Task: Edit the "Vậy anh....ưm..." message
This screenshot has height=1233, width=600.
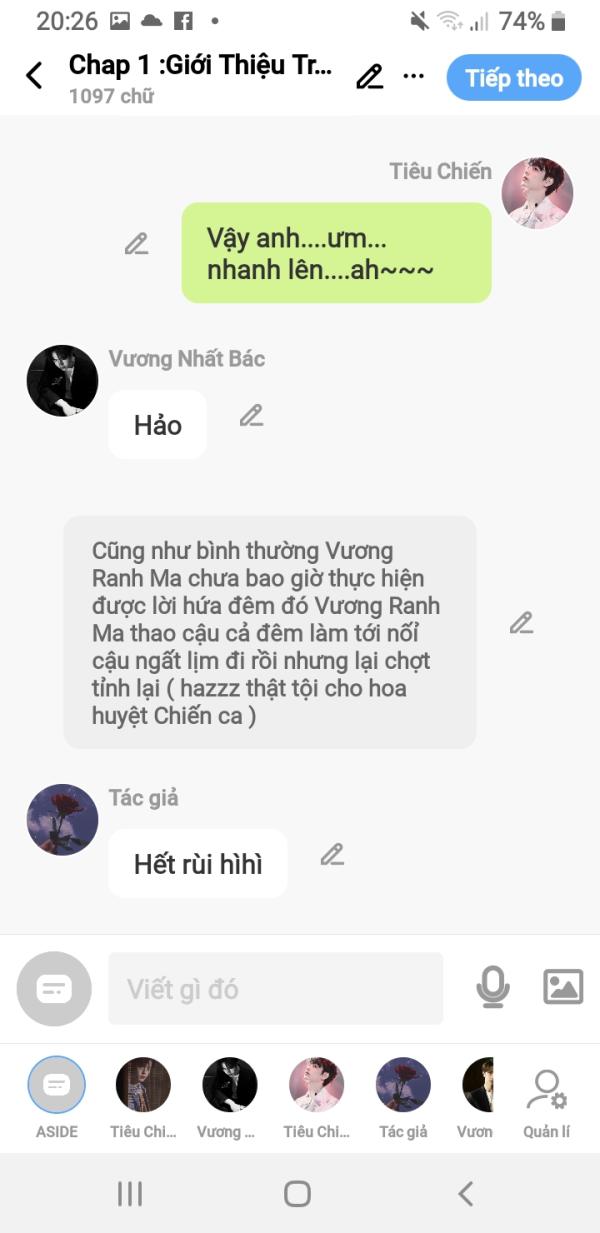Action: pos(137,243)
